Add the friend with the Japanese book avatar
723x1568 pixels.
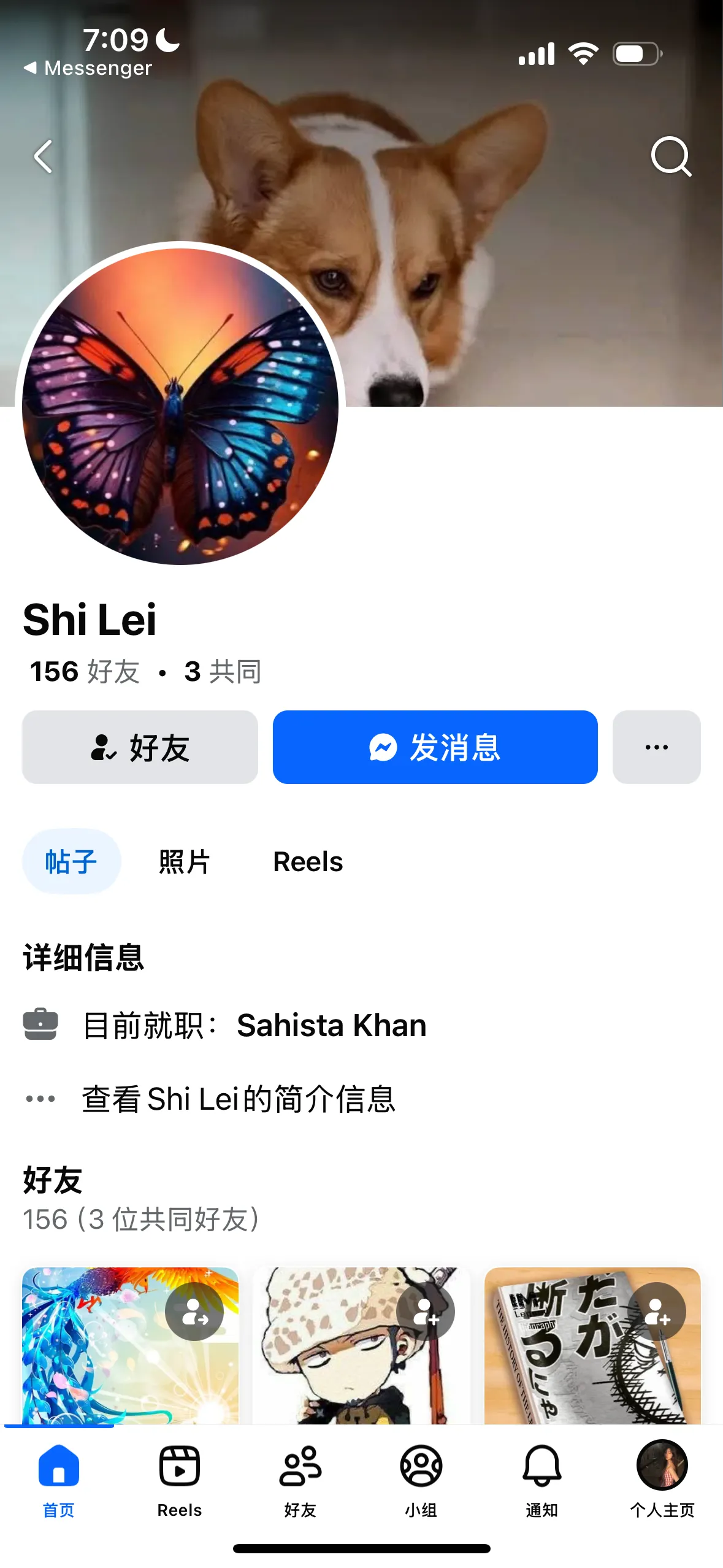pyautogui.click(x=657, y=1312)
